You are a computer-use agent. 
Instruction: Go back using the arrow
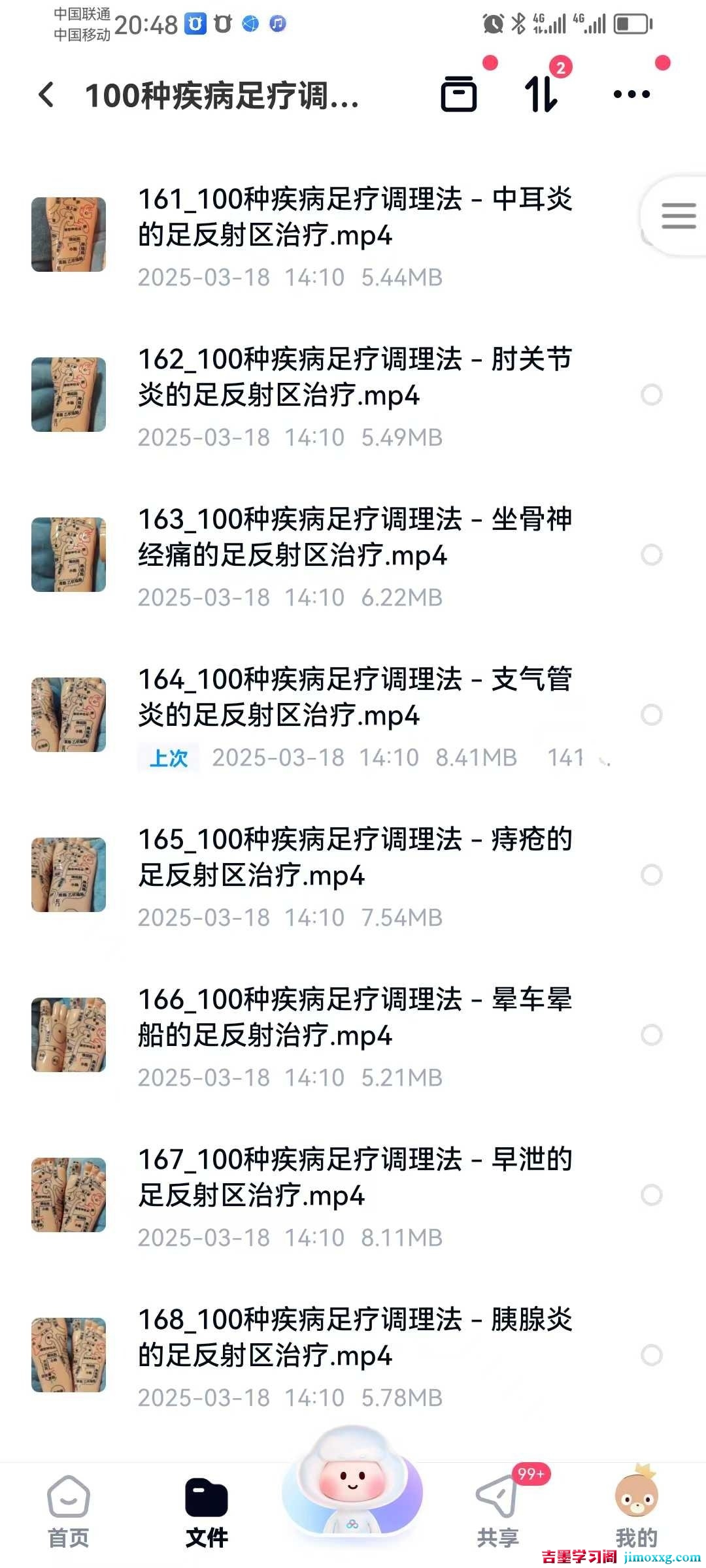(47, 95)
